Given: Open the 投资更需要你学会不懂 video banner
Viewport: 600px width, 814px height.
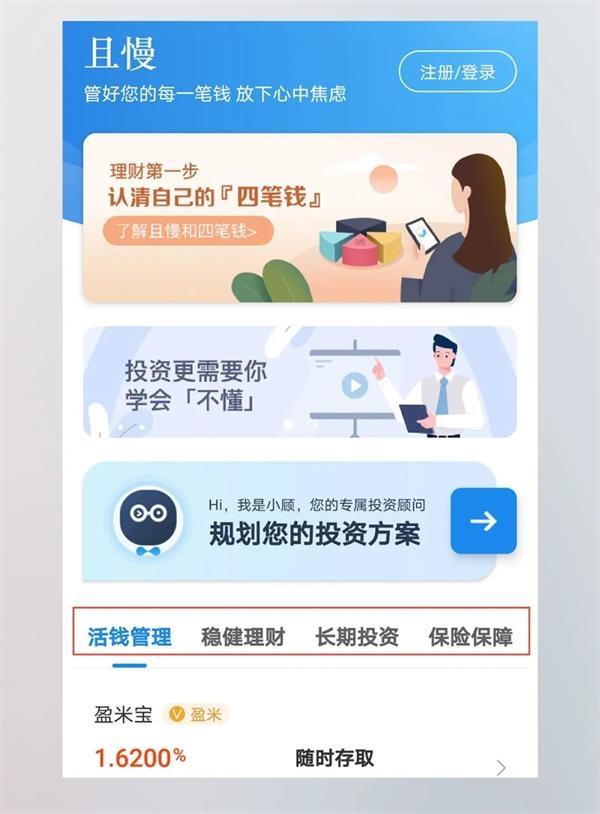Looking at the screenshot, I should pos(299,381).
